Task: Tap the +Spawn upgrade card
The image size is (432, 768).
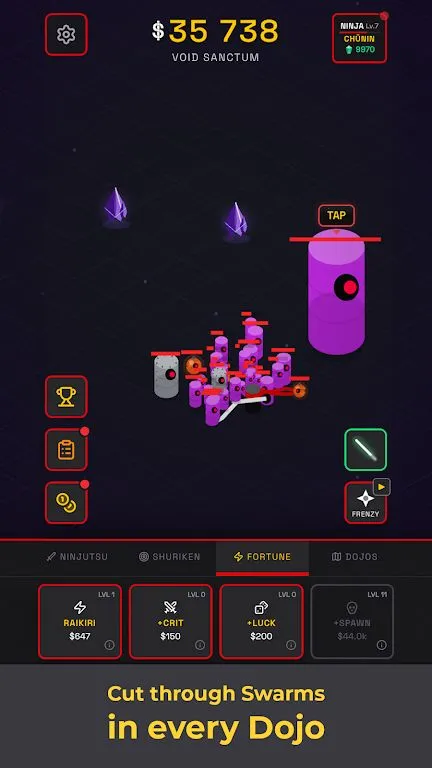Action: click(352, 622)
